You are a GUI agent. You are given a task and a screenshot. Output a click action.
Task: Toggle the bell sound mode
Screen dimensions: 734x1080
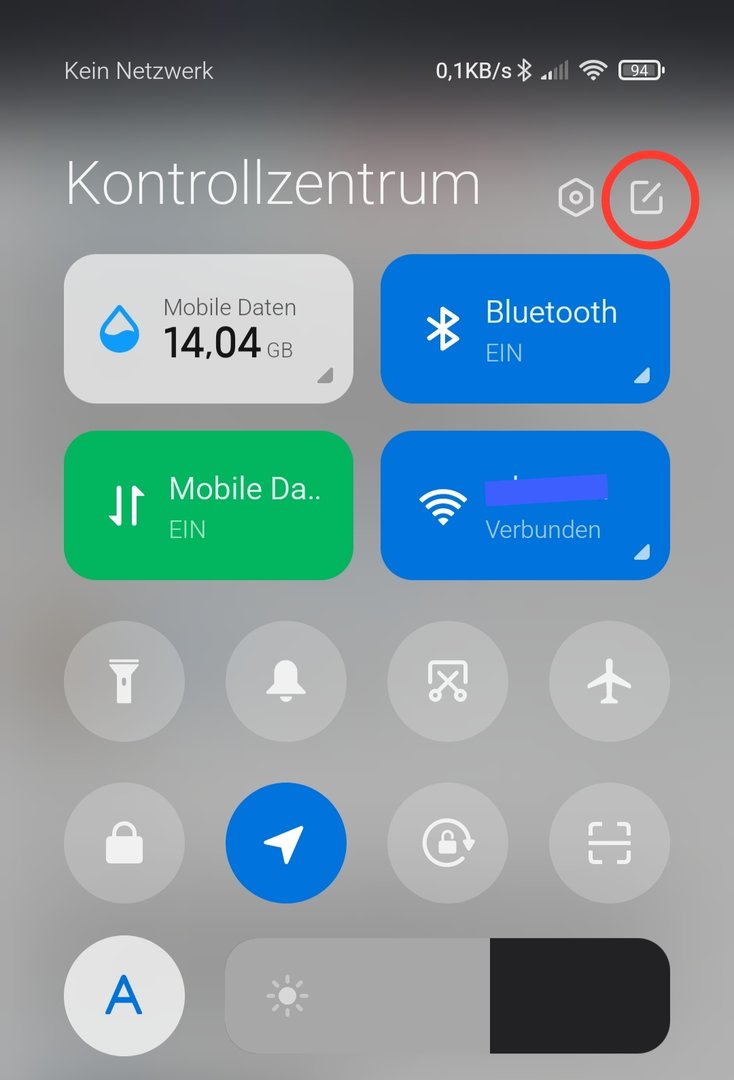pos(286,682)
